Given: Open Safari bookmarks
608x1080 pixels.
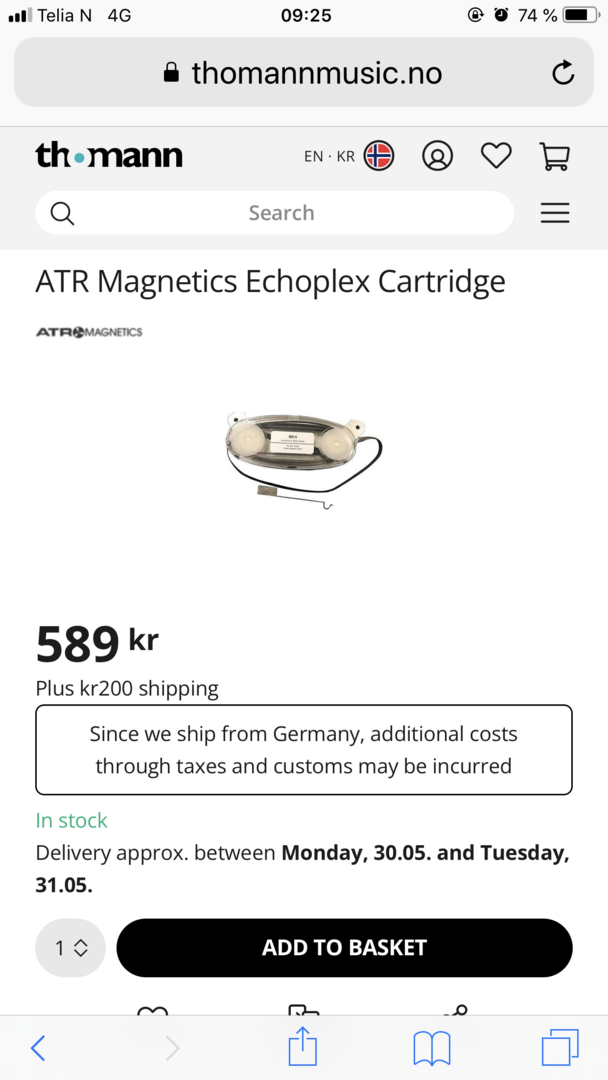Looking at the screenshot, I should (432, 1047).
